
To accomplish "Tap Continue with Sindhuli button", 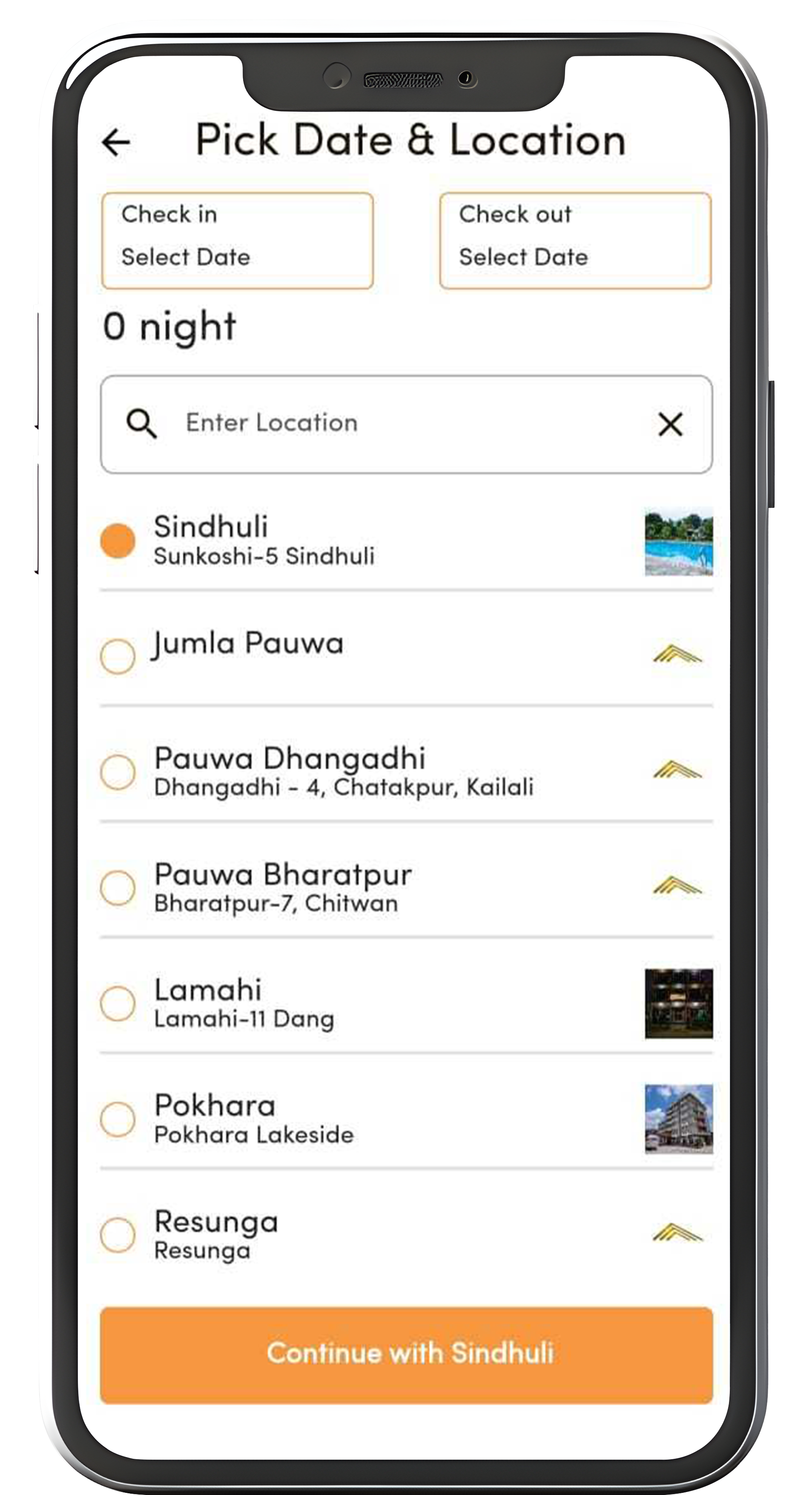I will tap(406, 1354).
